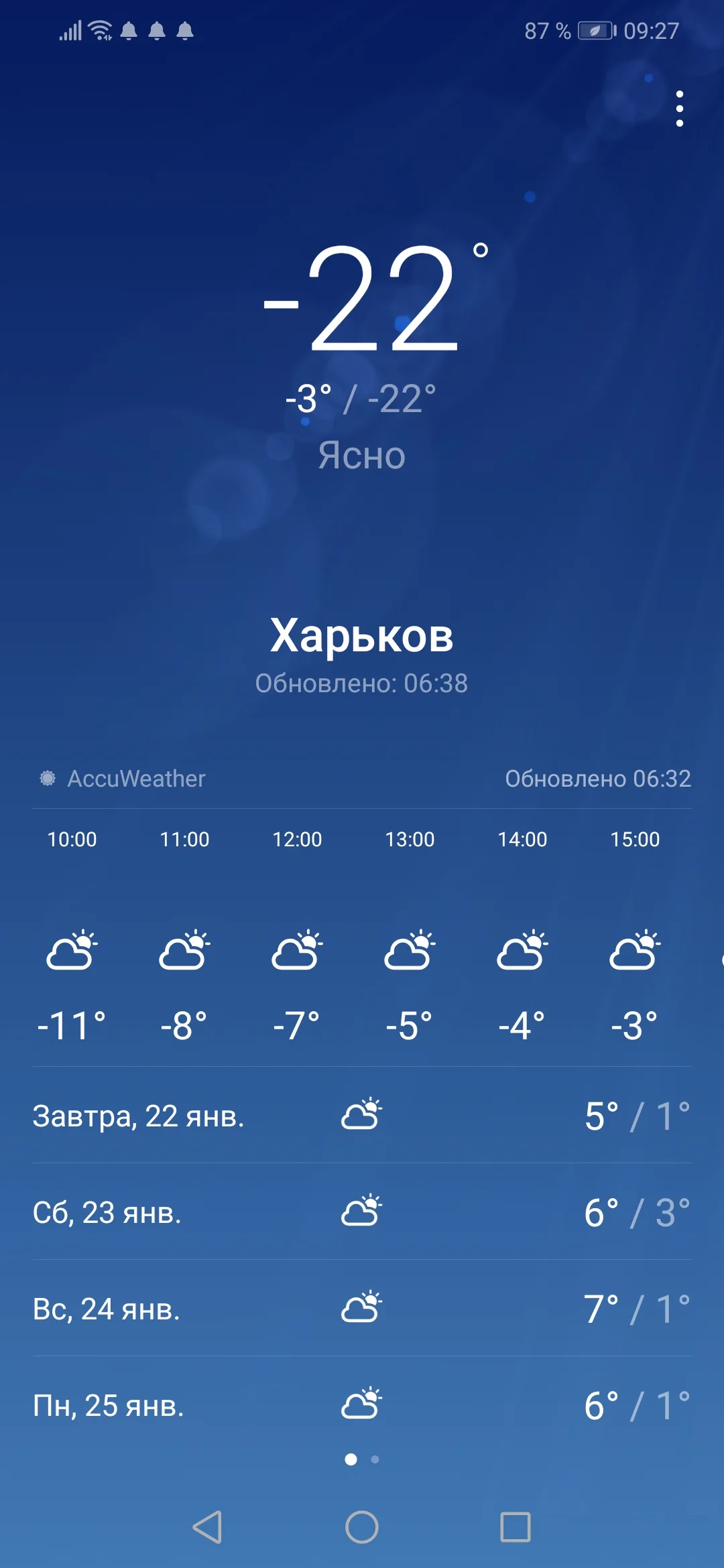Viewport: 724px width, 1568px height.
Task: Click the AccuWeather label
Action: click(136, 779)
